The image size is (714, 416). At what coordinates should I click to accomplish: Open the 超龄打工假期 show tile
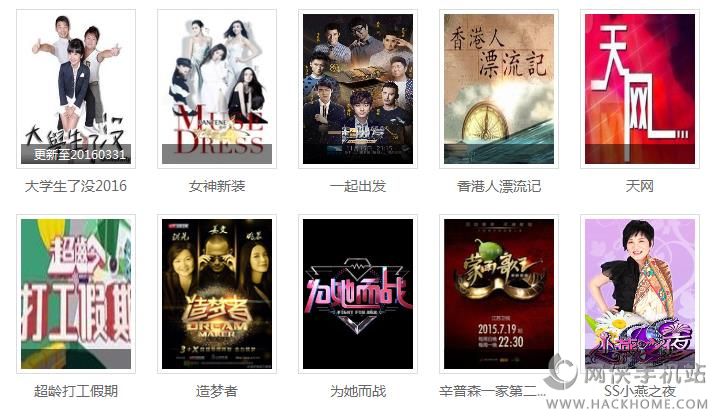click(x=76, y=294)
